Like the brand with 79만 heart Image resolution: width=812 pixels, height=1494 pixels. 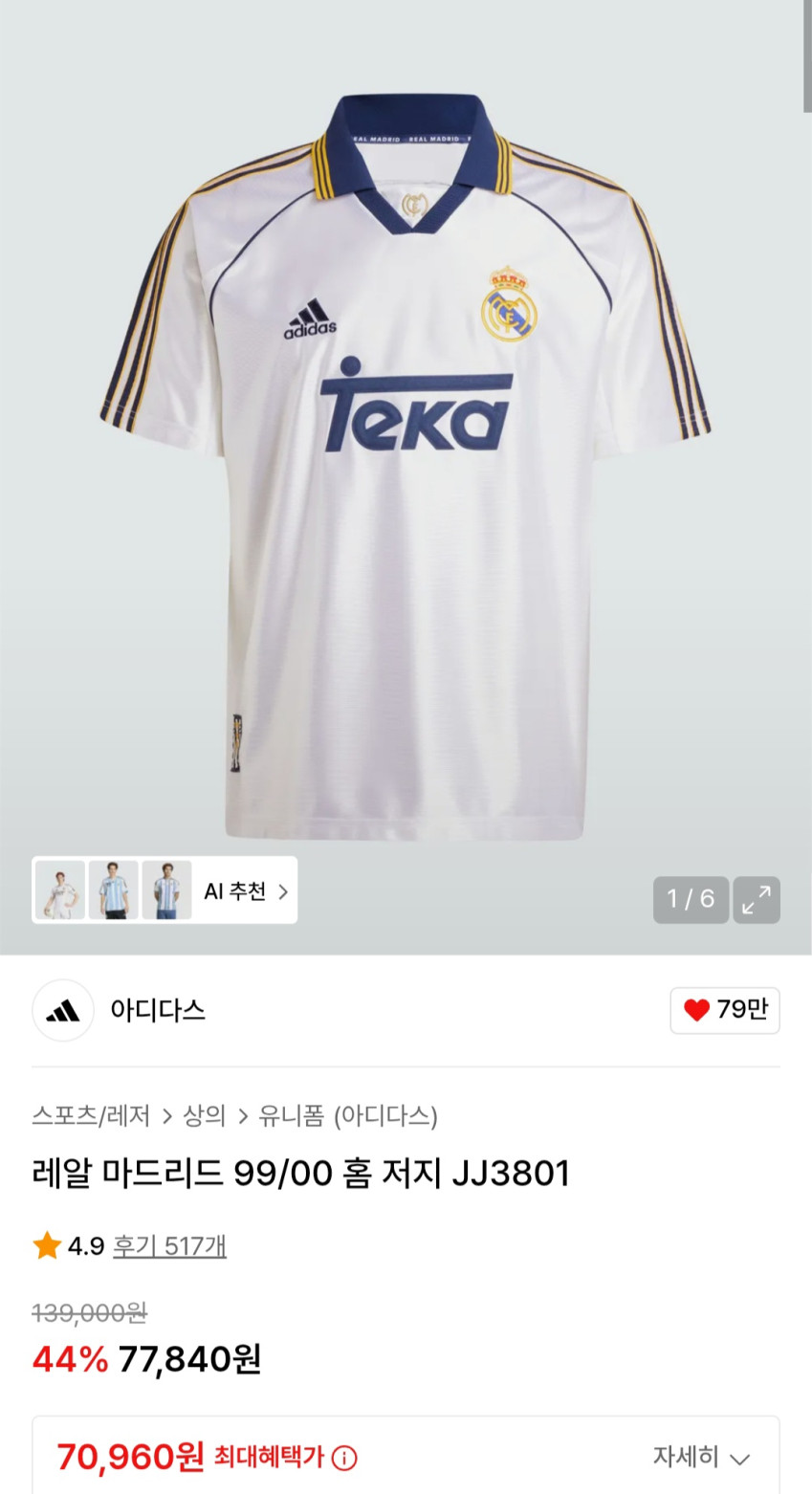click(x=725, y=1010)
